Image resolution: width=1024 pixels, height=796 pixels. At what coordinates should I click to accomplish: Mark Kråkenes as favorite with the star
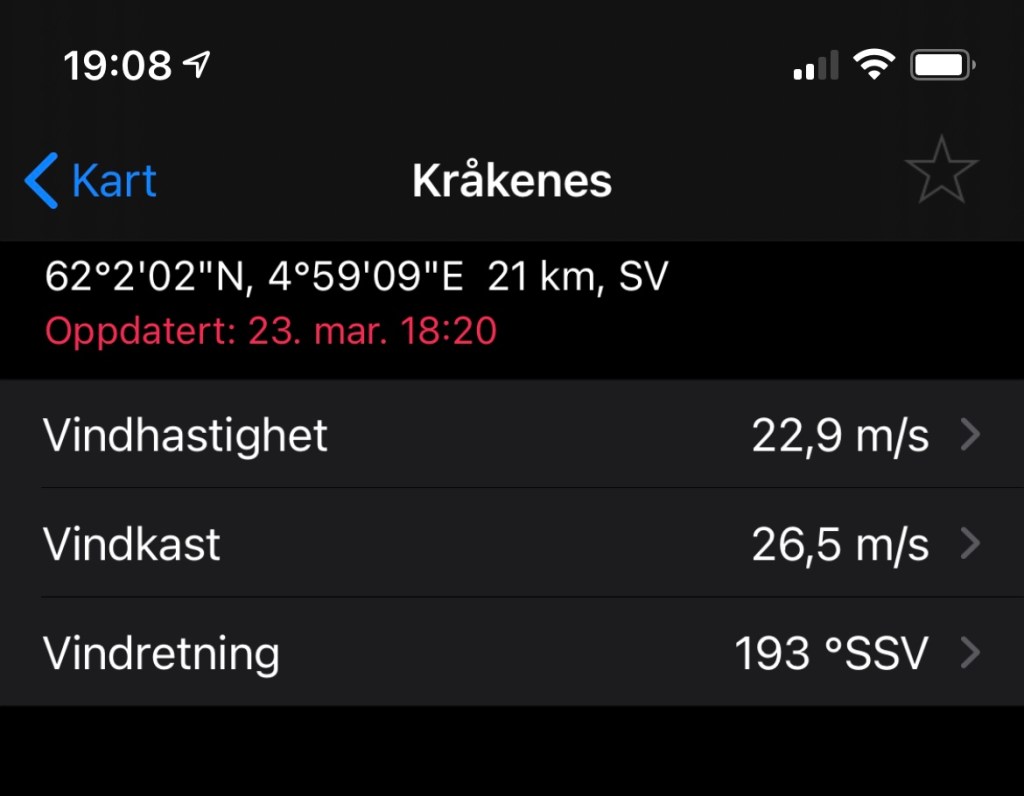click(940, 171)
